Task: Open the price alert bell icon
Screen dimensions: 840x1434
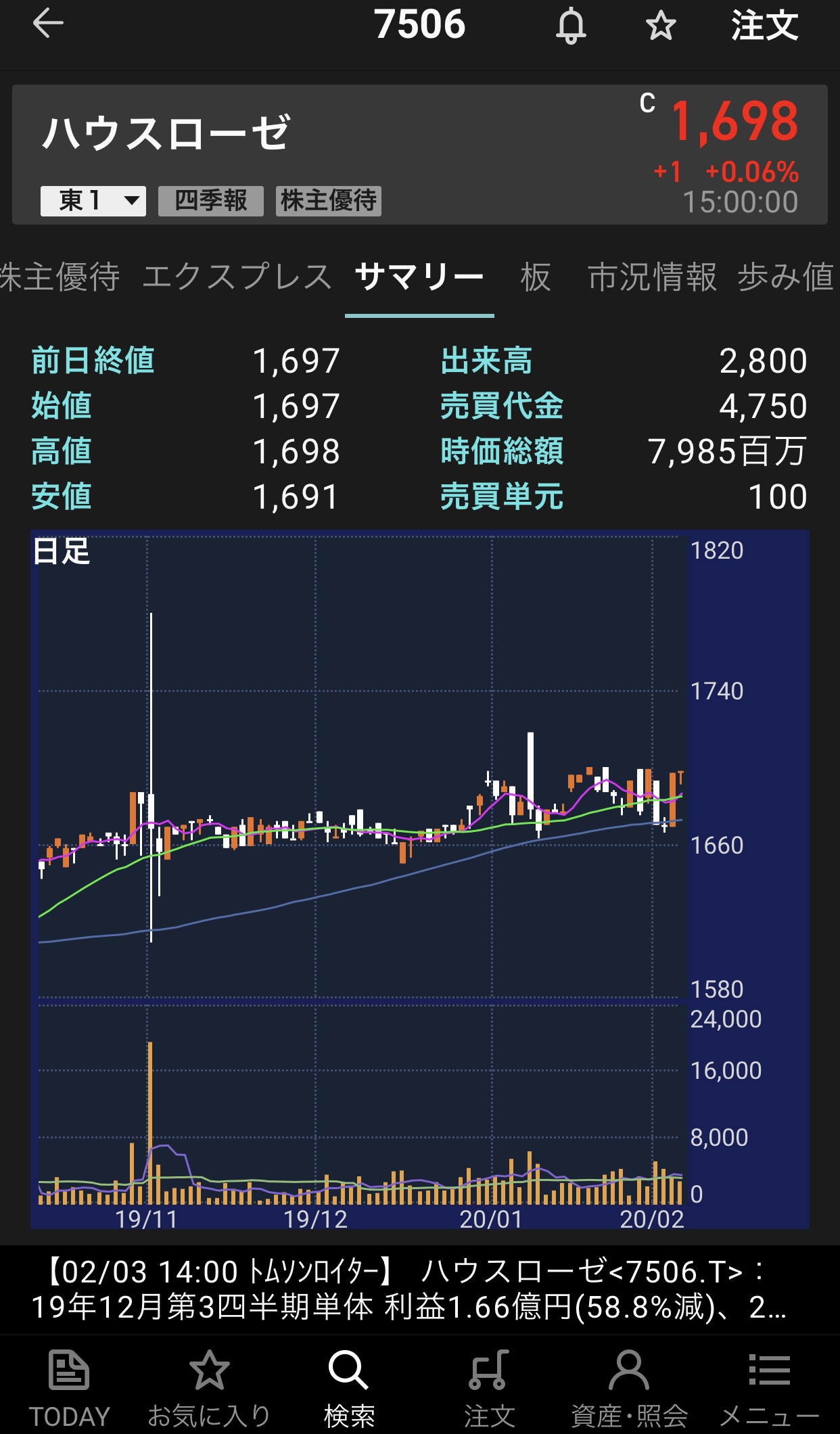Action: click(571, 26)
